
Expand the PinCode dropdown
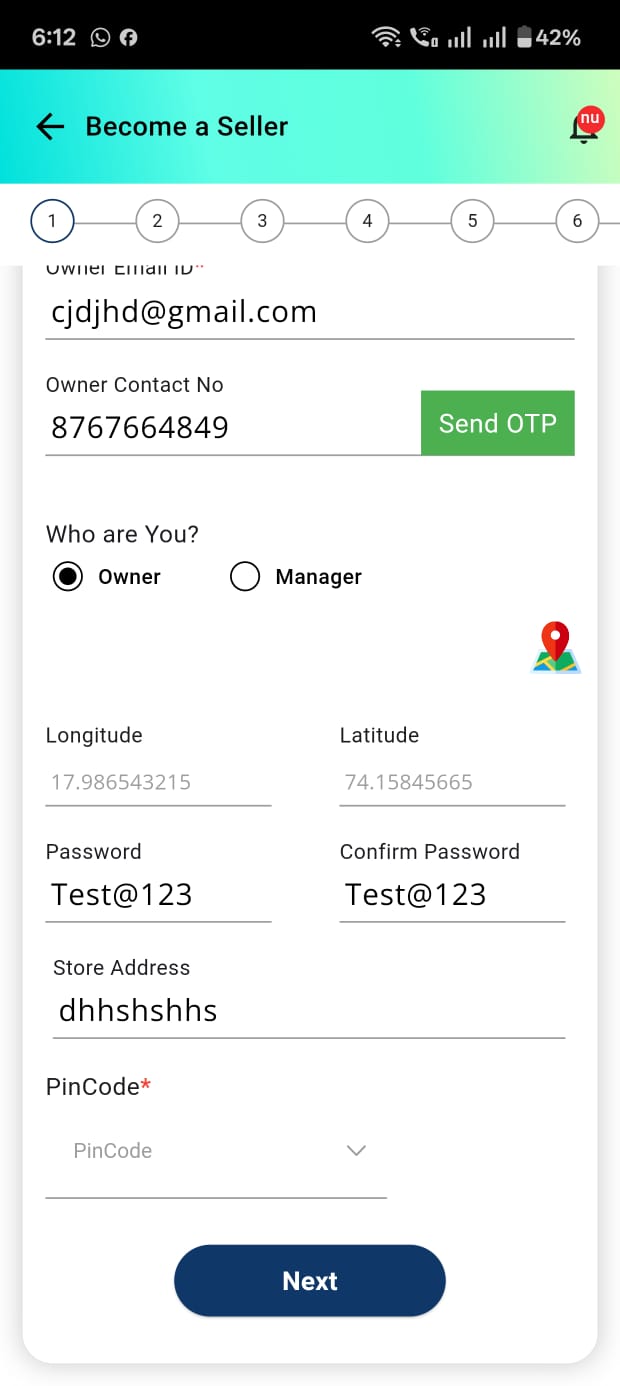coord(216,1151)
